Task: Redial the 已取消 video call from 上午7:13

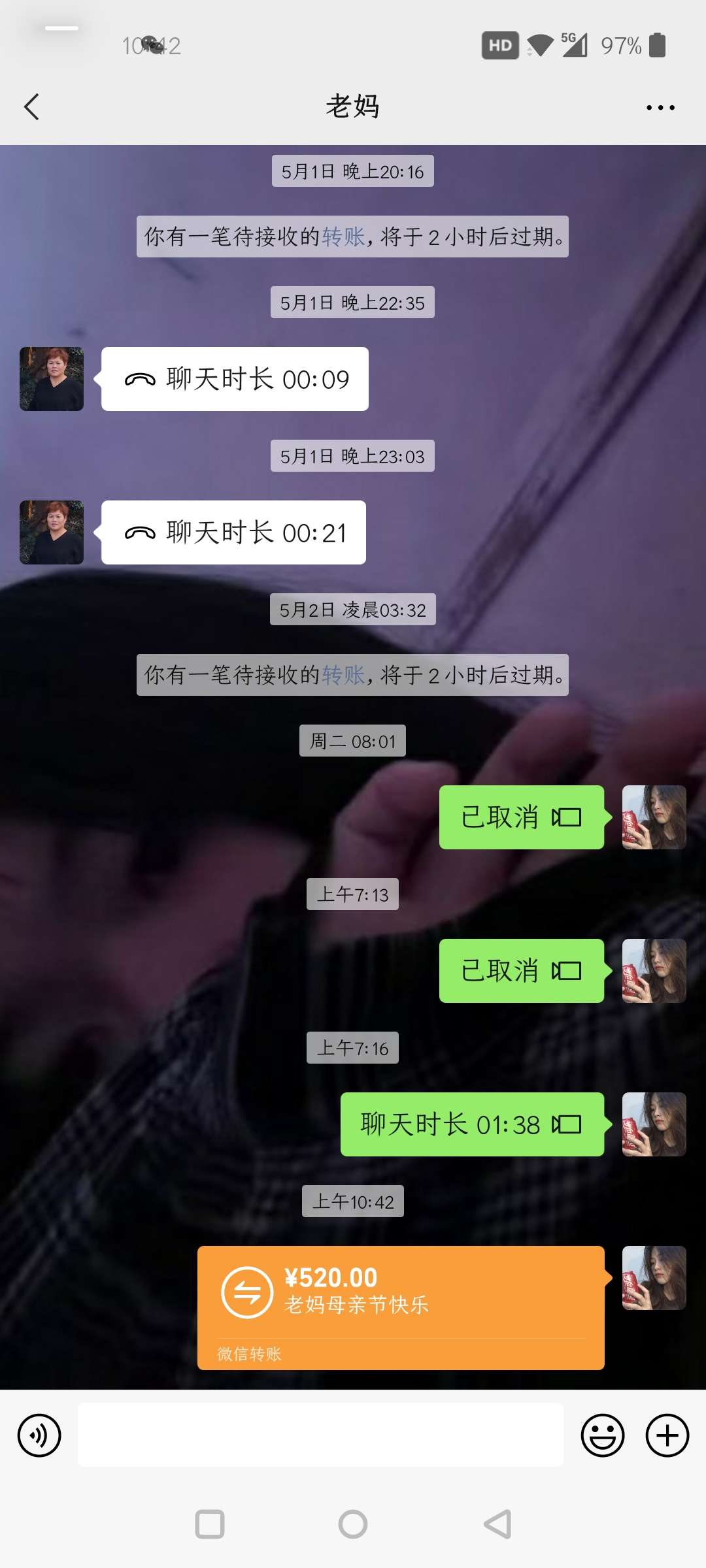Action: click(x=521, y=971)
